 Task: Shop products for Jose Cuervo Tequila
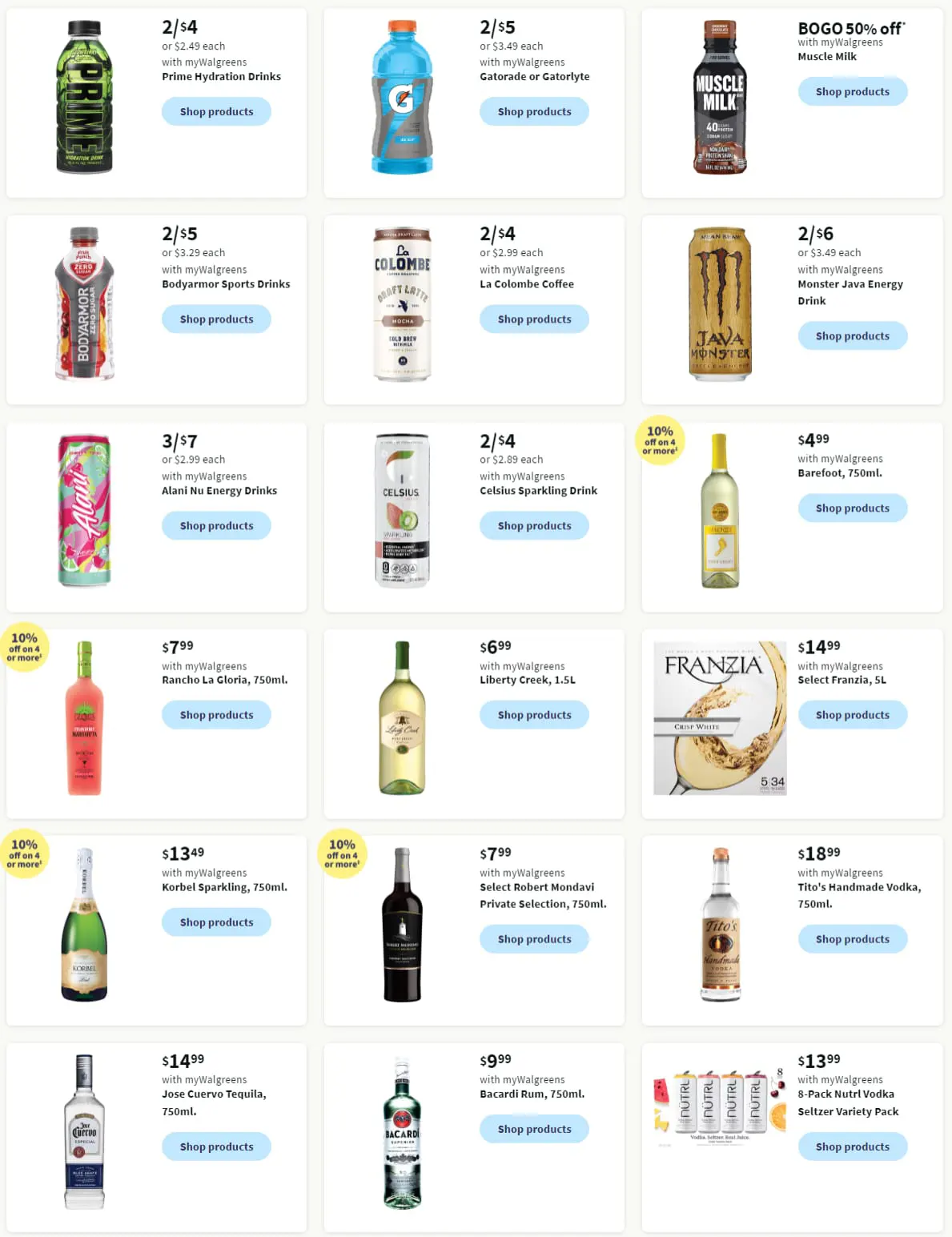tap(216, 1146)
